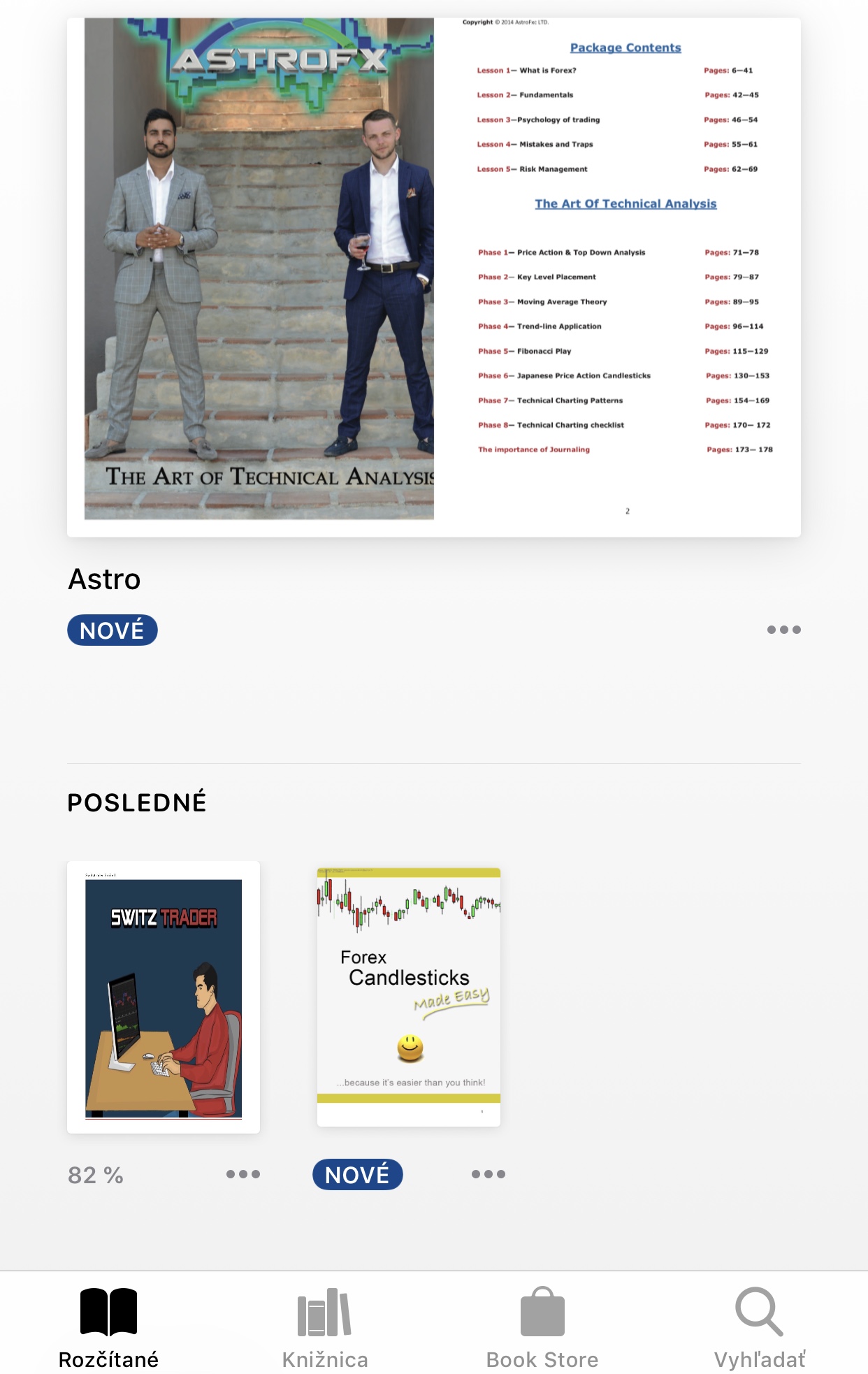Open the Astro book preview

433,277
